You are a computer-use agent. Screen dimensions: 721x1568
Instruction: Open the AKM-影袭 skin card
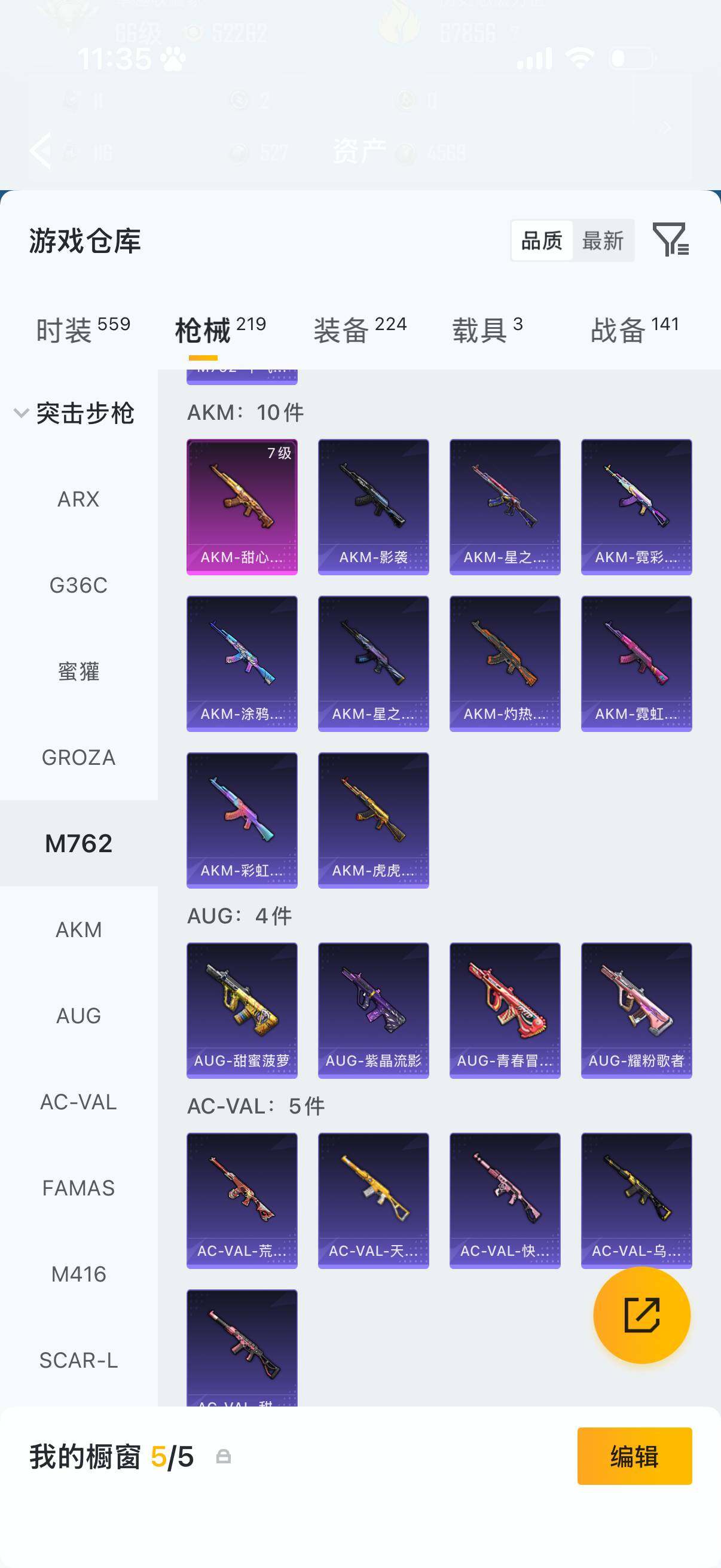click(373, 507)
